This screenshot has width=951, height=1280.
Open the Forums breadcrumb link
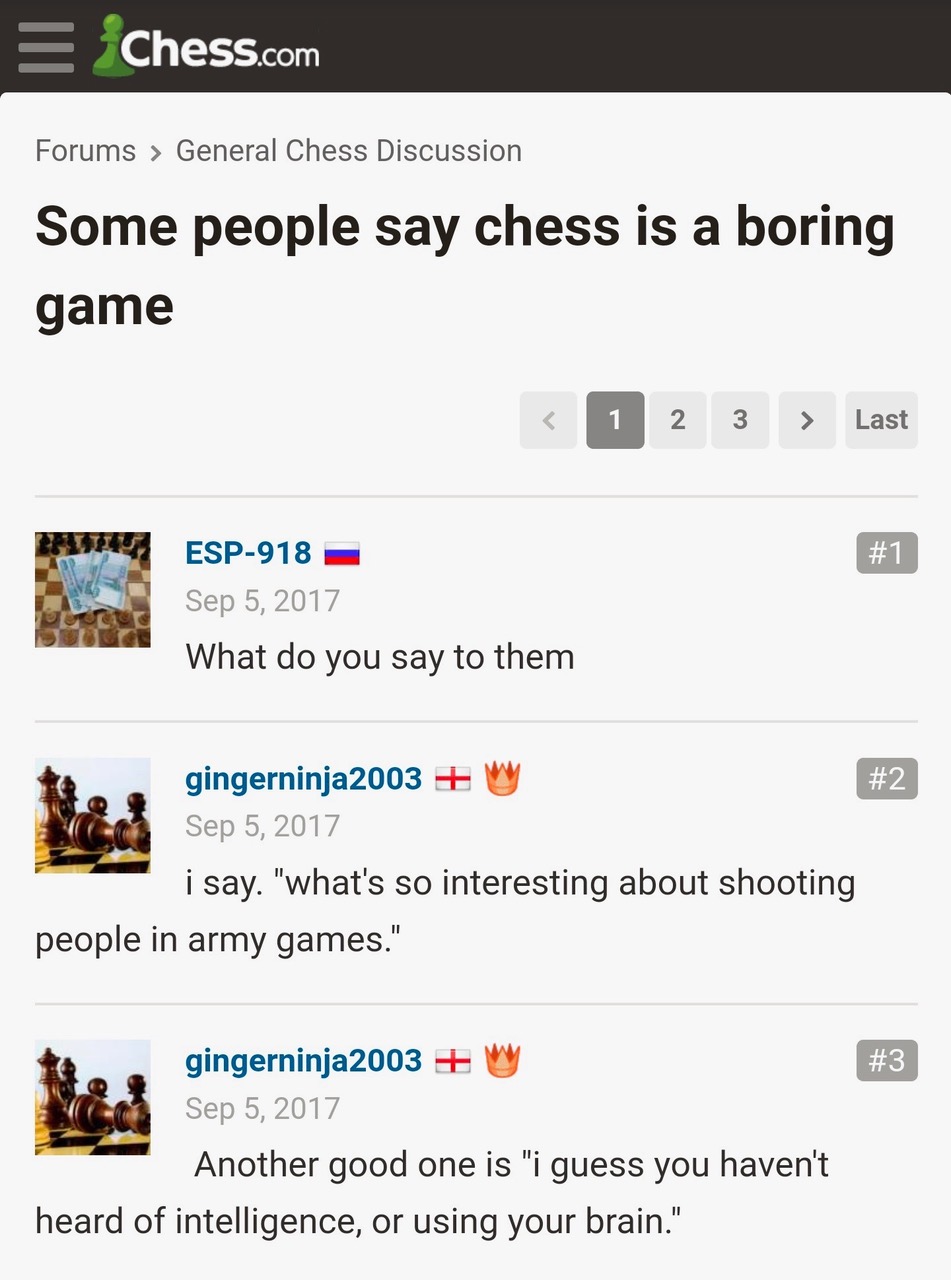(x=85, y=151)
